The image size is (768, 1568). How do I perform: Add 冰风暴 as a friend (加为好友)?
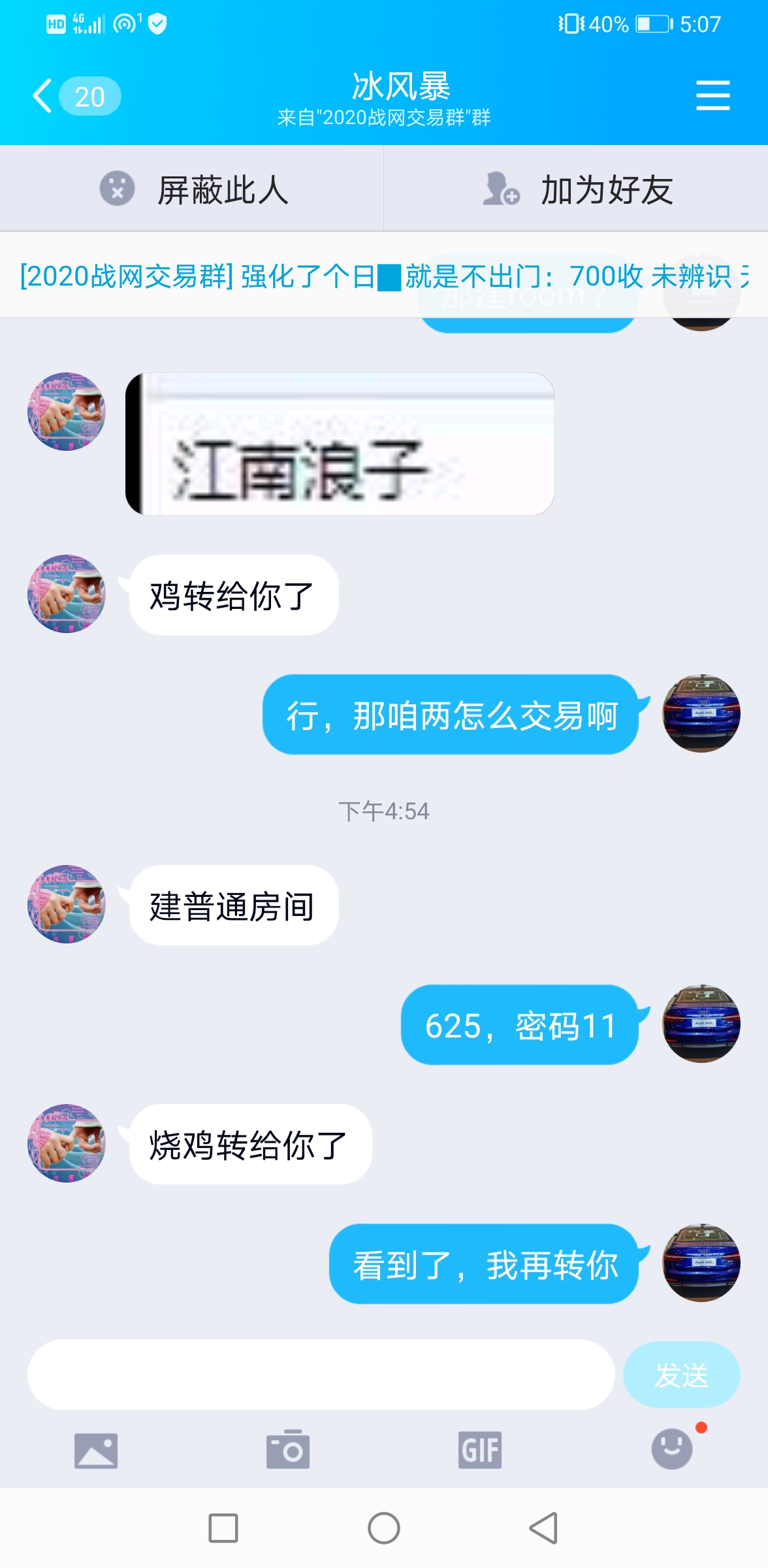576,189
